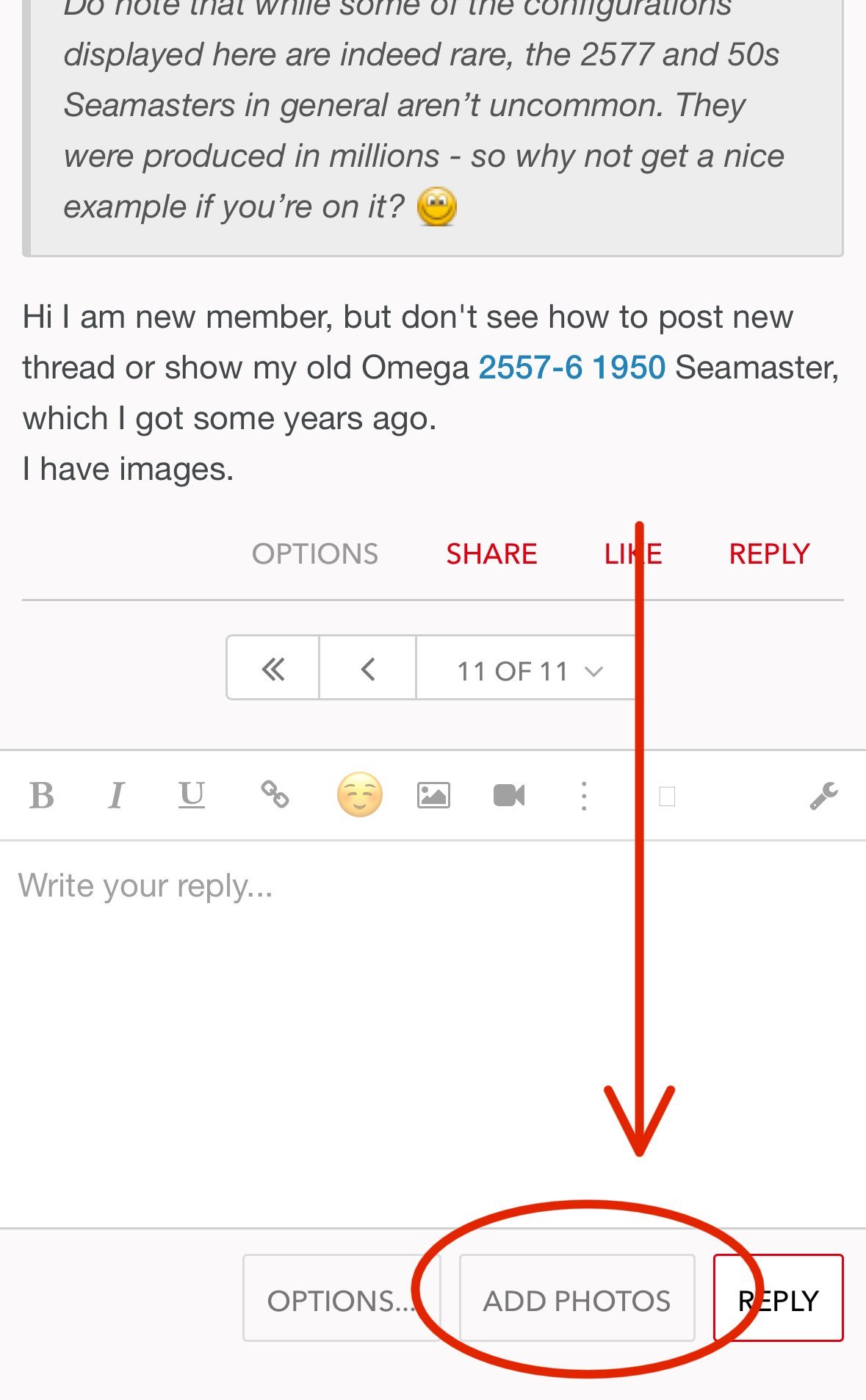Submit with the bottom REPLY button
Screen dimensions: 866x1400
(x=778, y=1299)
